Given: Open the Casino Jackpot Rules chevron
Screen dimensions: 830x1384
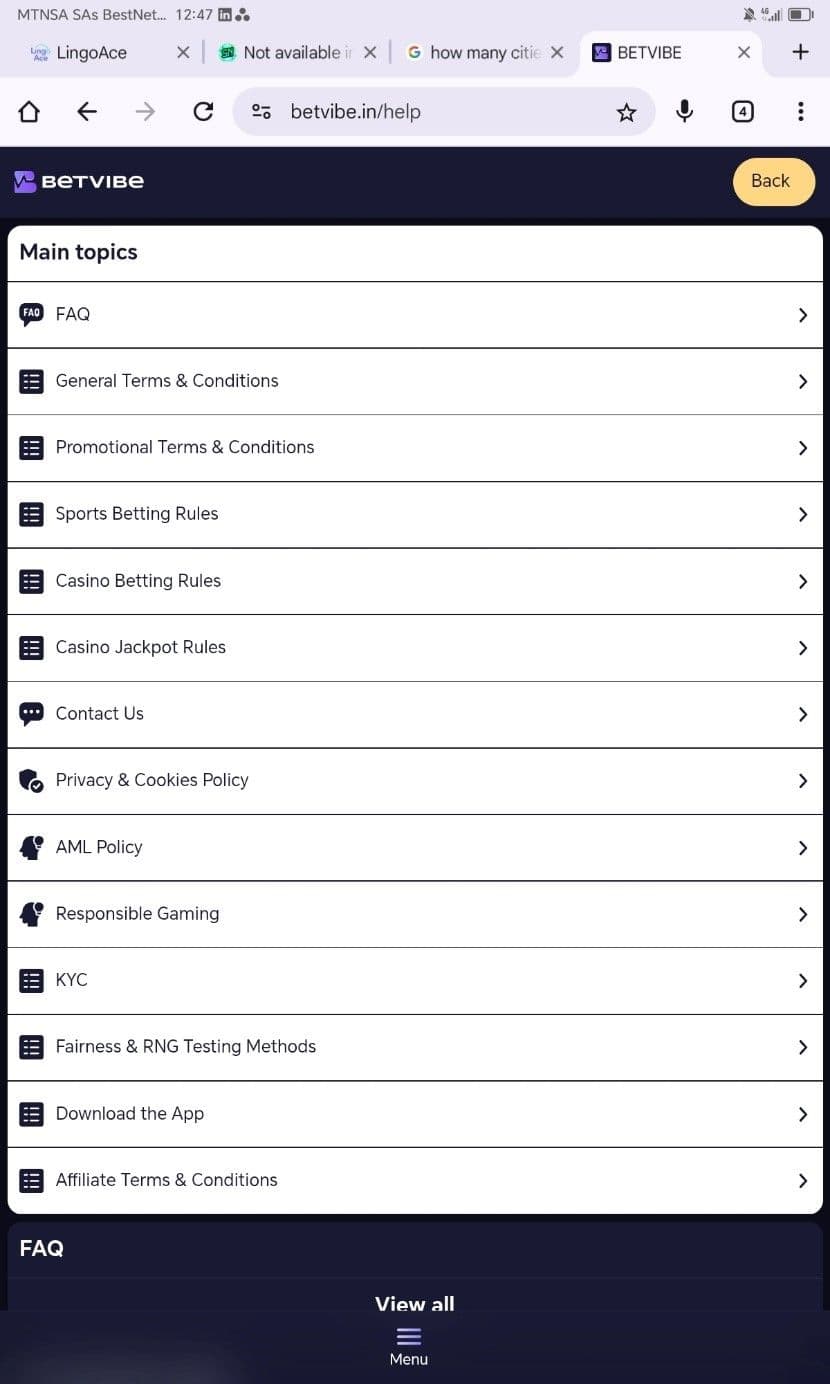Looking at the screenshot, I should click(803, 647).
